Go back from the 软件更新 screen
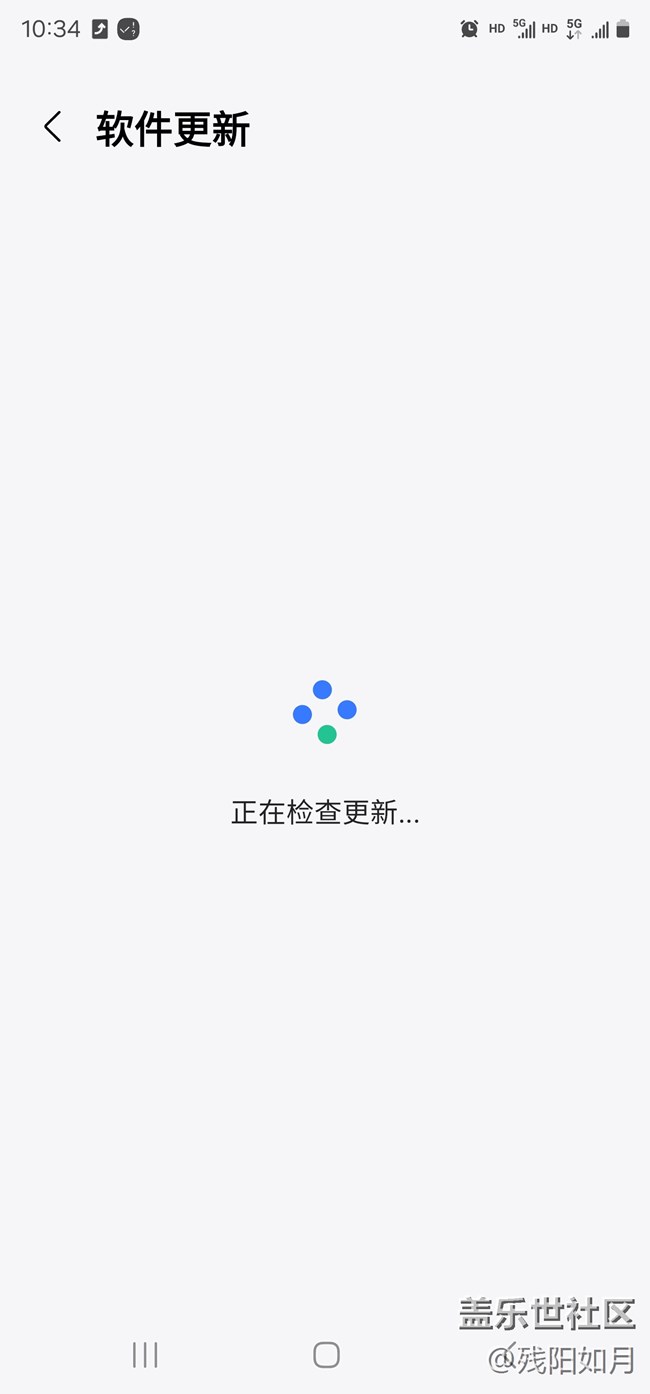Image resolution: width=650 pixels, height=1394 pixels. coord(53,127)
